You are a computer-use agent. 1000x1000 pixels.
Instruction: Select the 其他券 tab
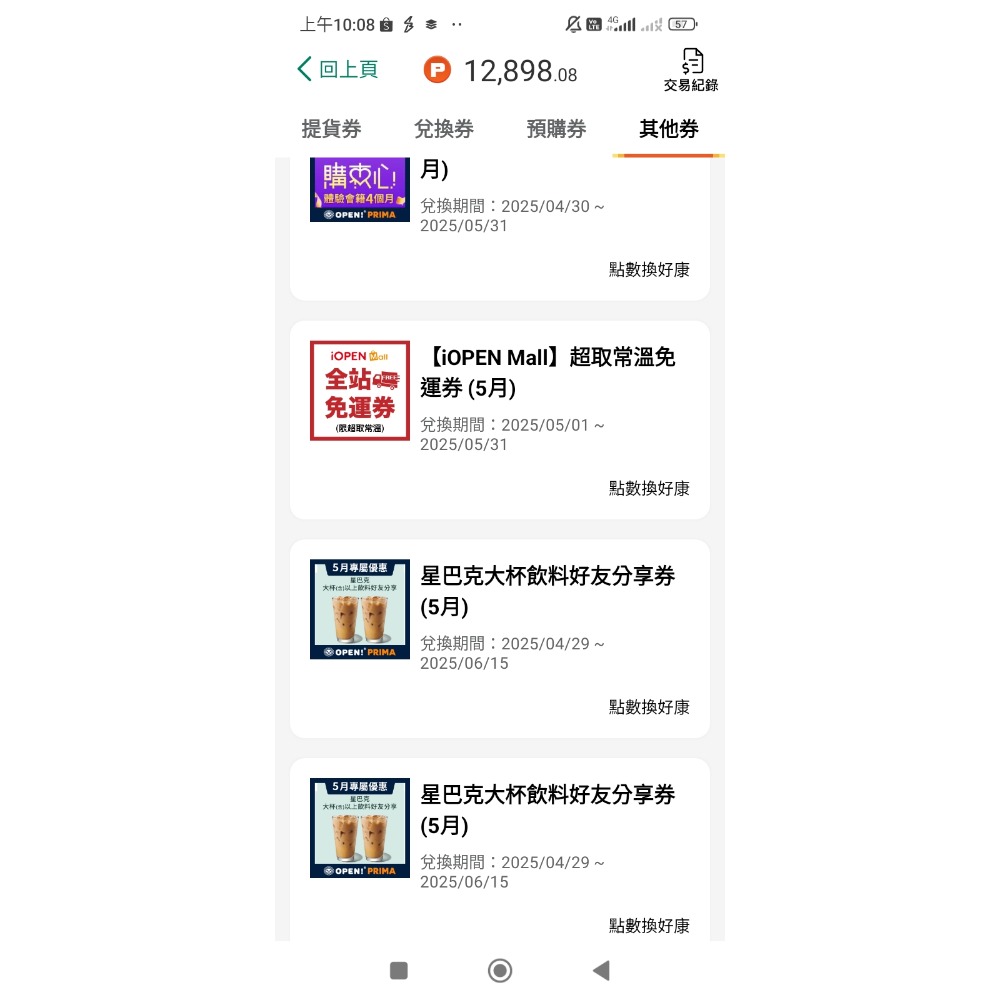click(669, 129)
